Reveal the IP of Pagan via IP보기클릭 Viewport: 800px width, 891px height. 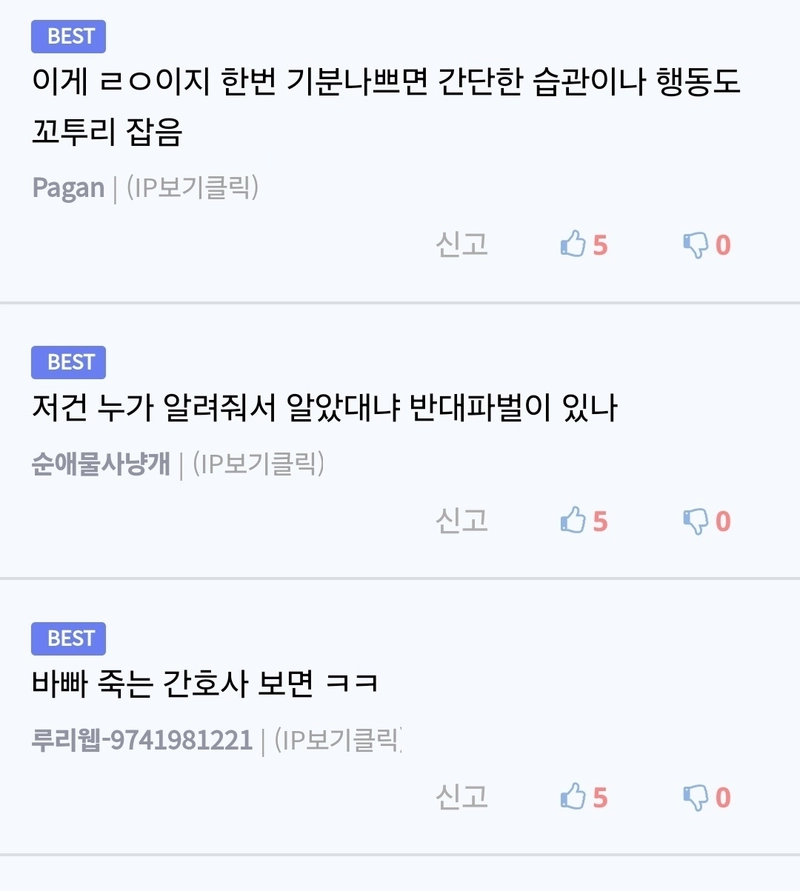[x=192, y=187]
